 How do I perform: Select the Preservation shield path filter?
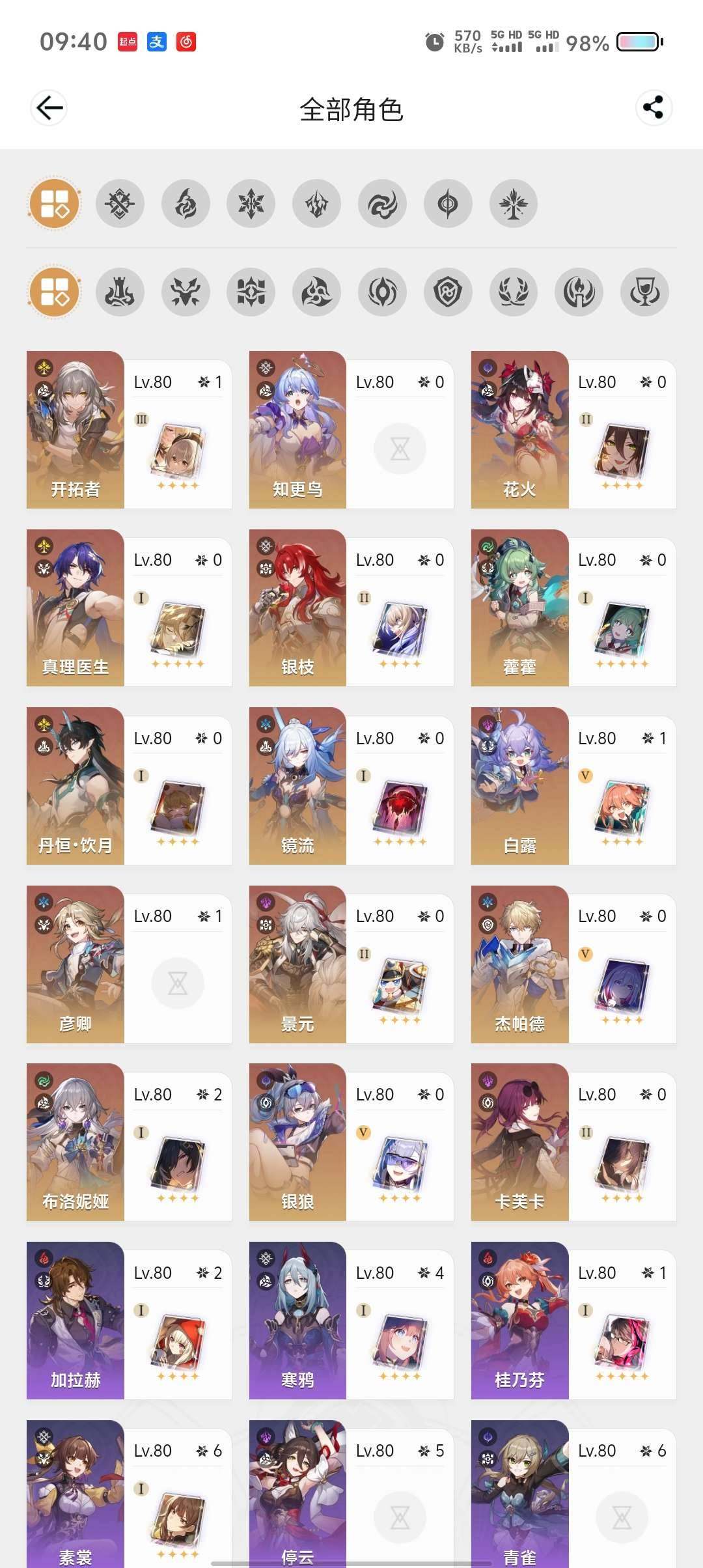pos(448,292)
